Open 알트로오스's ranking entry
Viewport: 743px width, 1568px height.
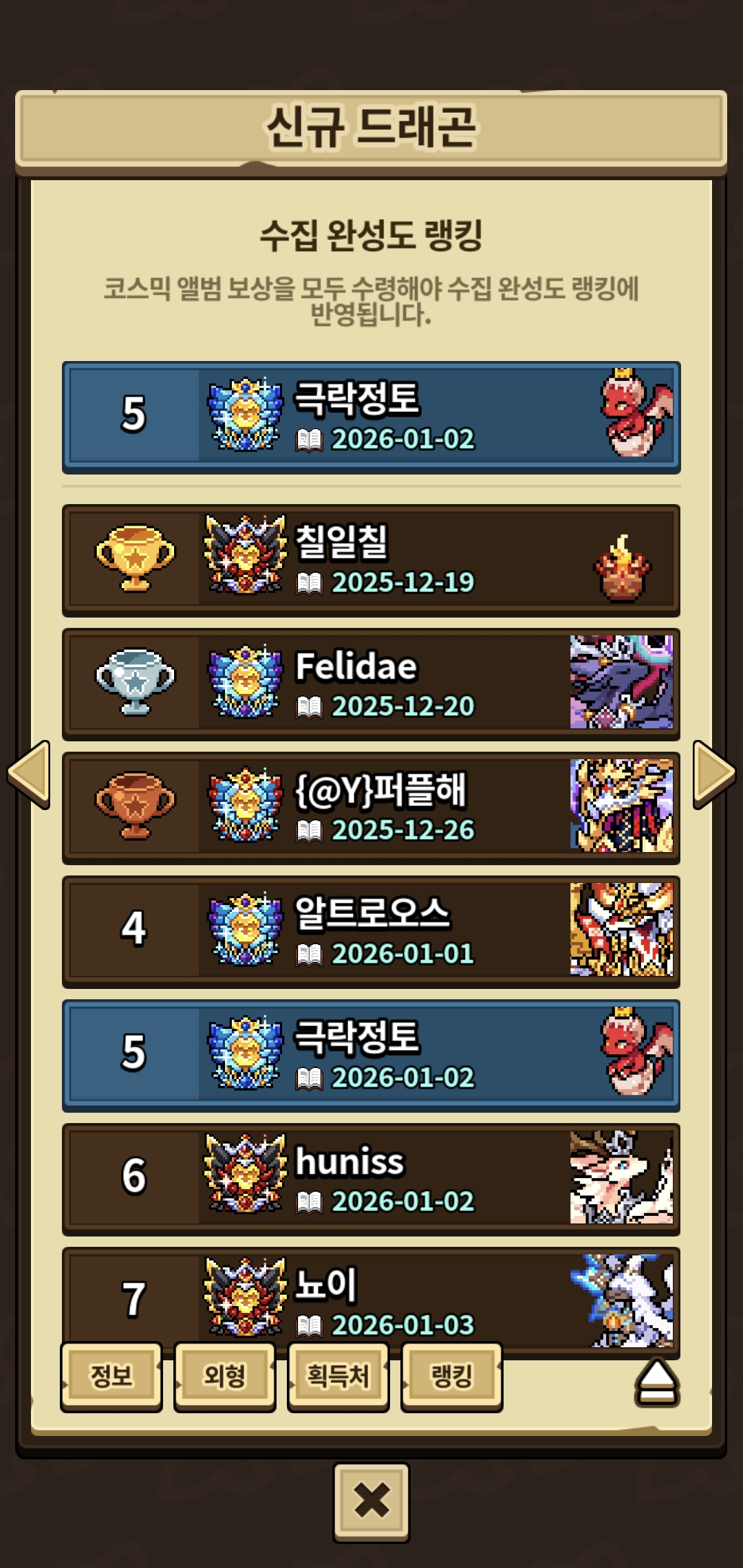pos(371,932)
